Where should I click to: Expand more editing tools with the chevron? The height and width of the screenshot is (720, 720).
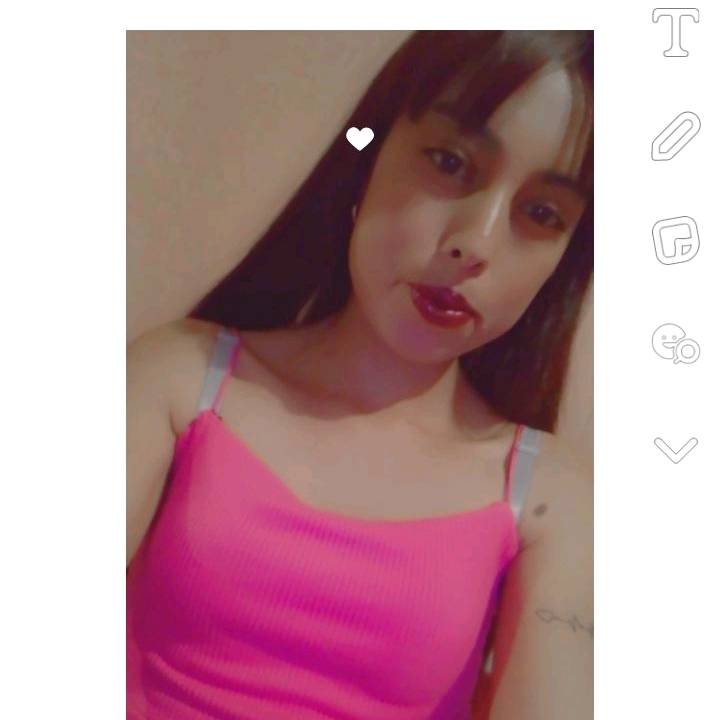coord(675,449)
